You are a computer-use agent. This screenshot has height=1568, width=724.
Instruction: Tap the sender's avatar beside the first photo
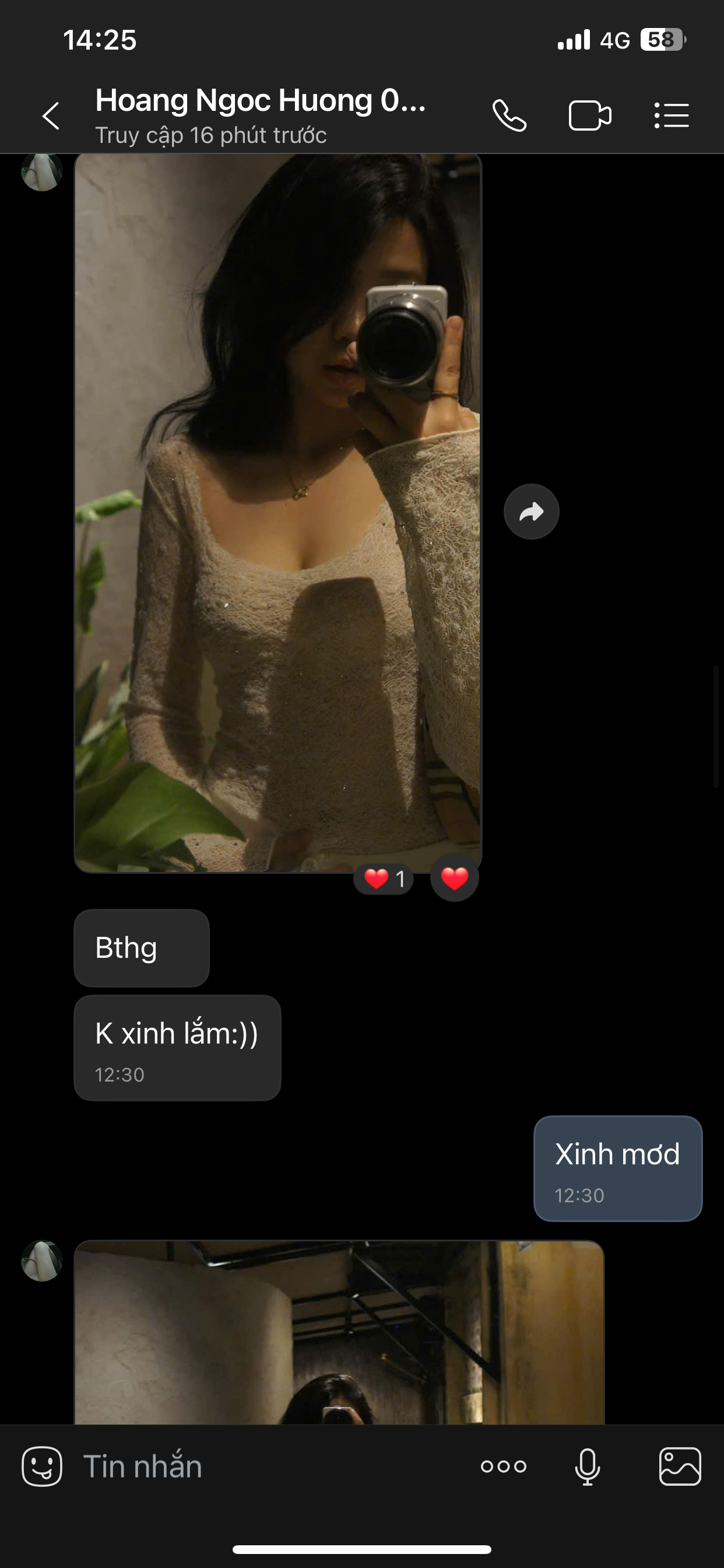tap(41, 172)
